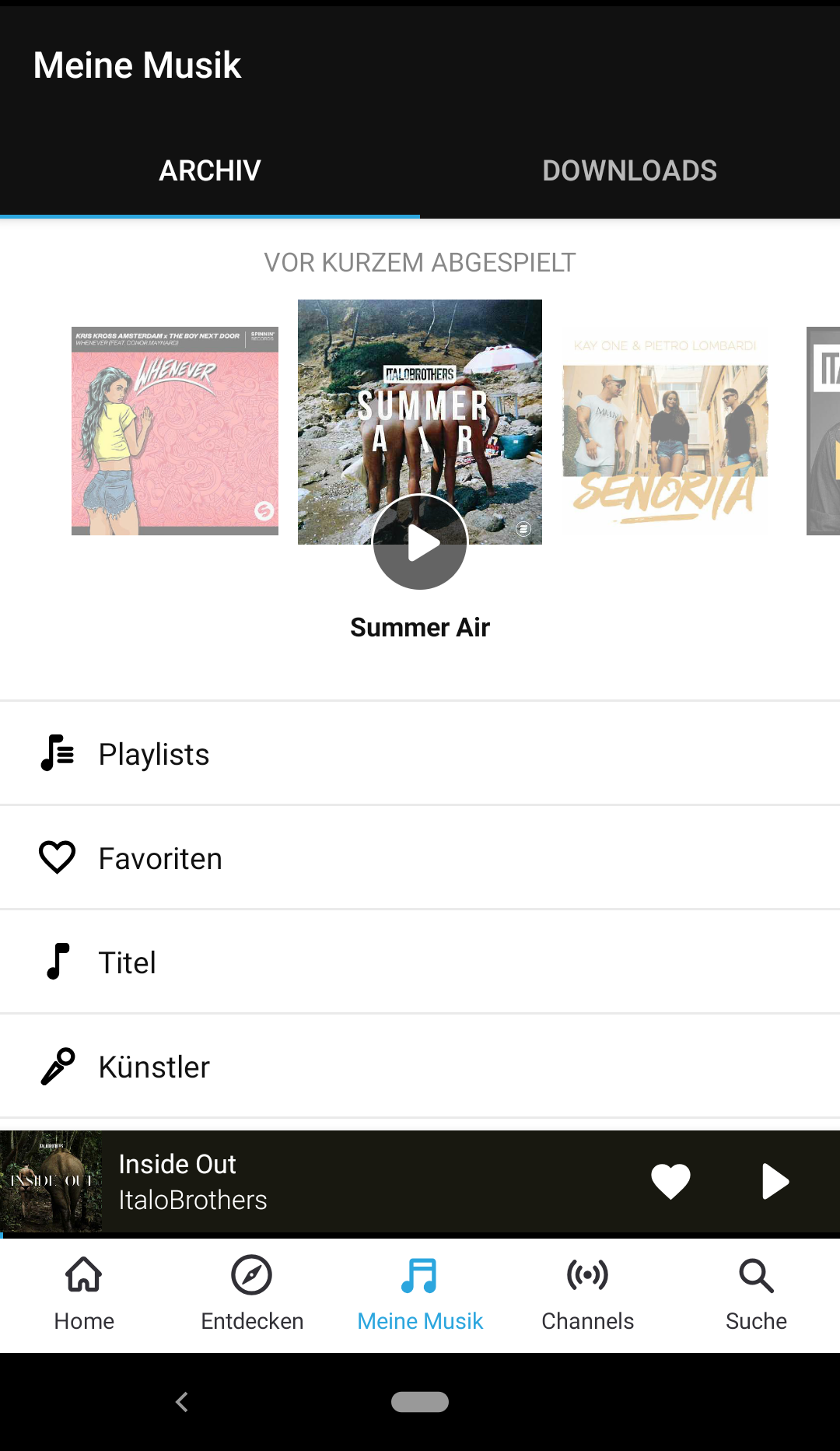
Task: Play the Summer Air album
Action: (x=420, y=542)
